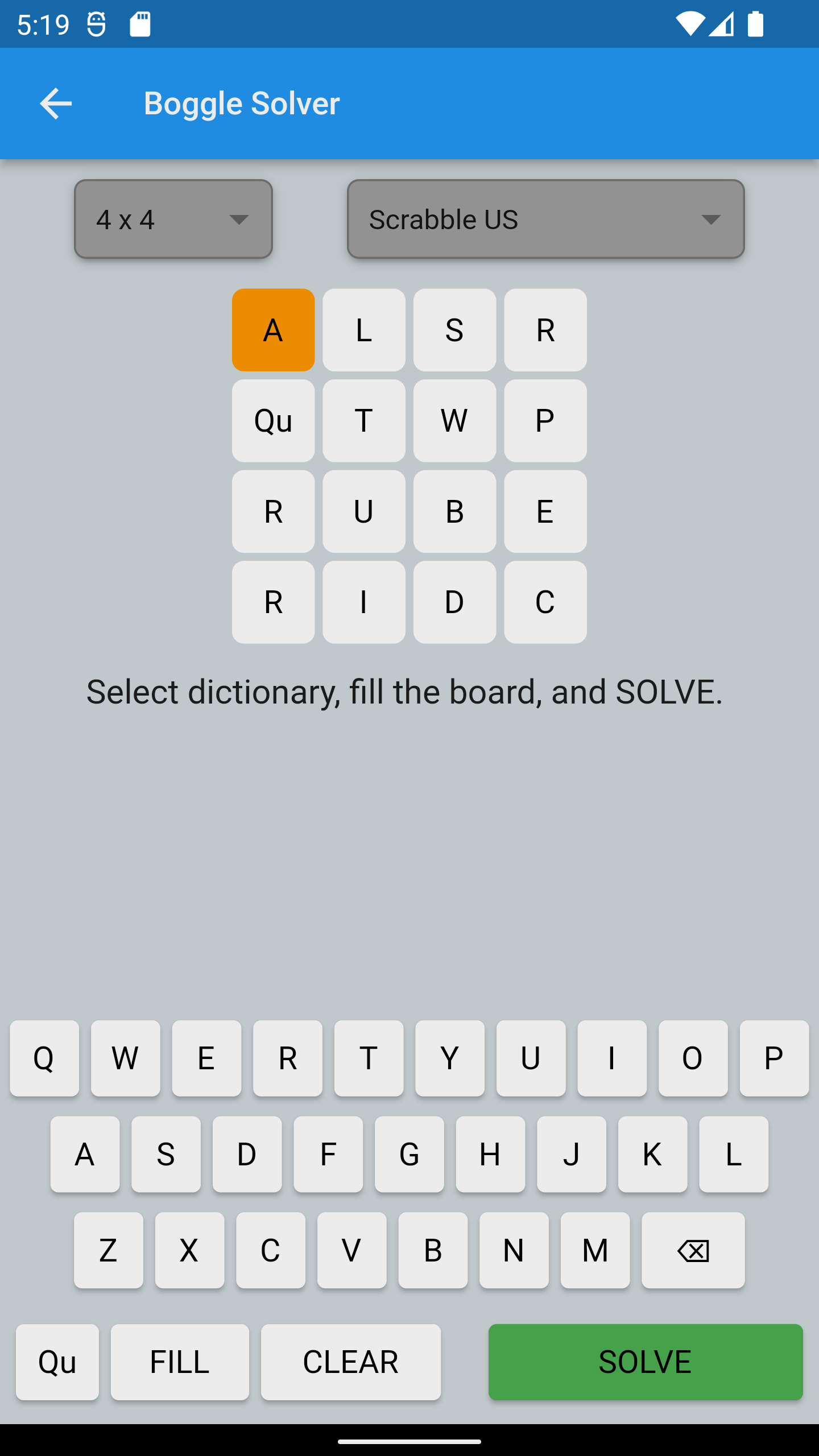
Task: Select the I cell on the board
Action: [x=364, y=602]
